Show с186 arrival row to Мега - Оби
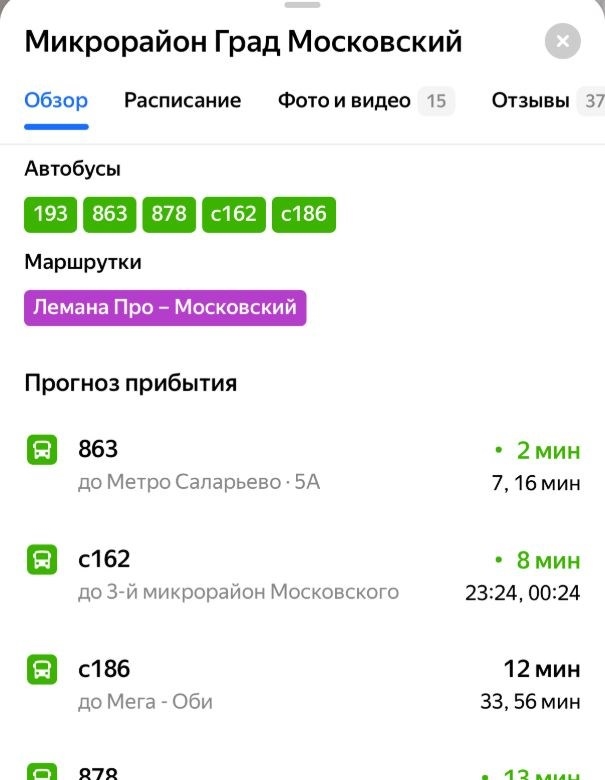The width and height of the screenshot is (605, 780). (302, 685)
